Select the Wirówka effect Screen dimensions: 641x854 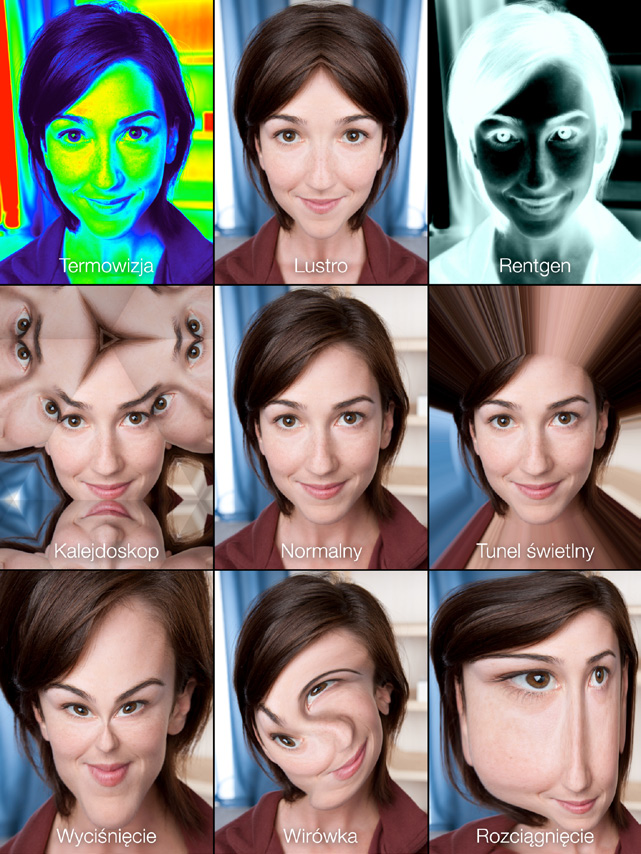[320, 712]
